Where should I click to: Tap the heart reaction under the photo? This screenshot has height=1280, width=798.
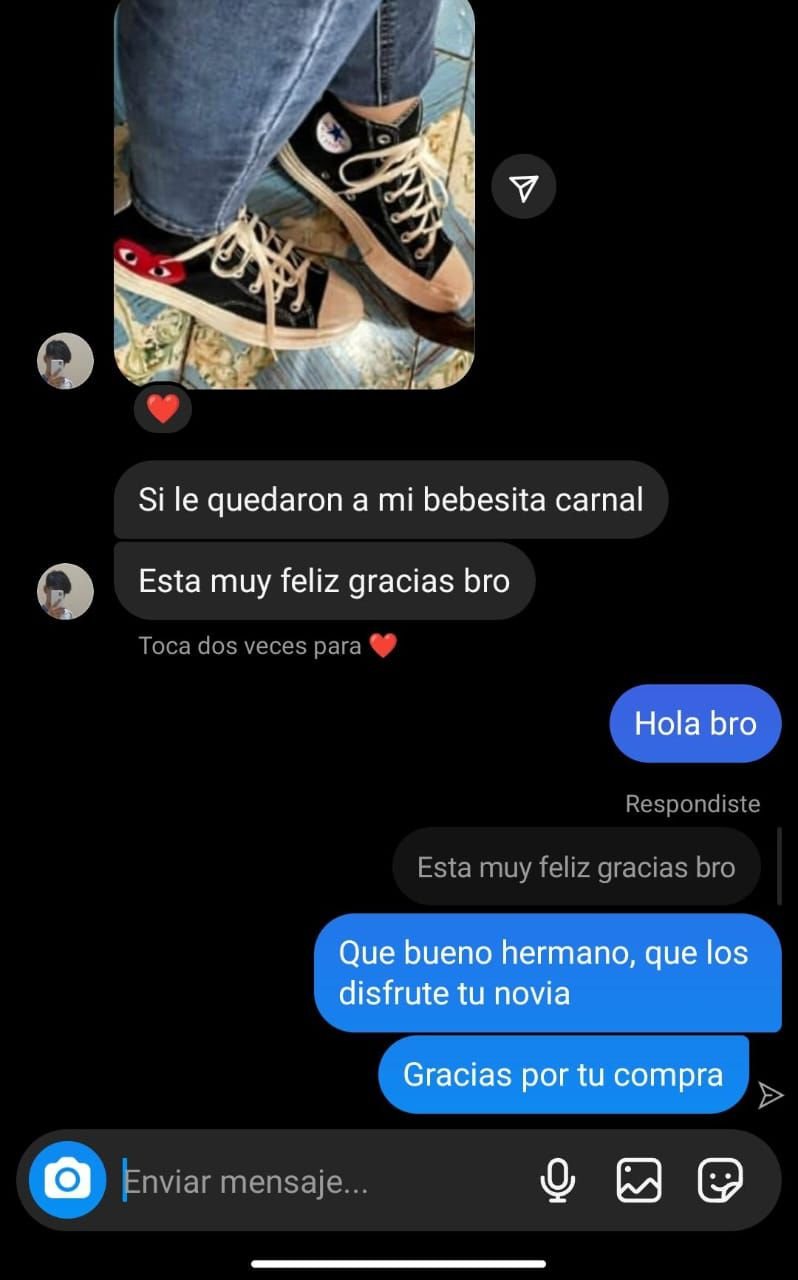coord(162,408)
